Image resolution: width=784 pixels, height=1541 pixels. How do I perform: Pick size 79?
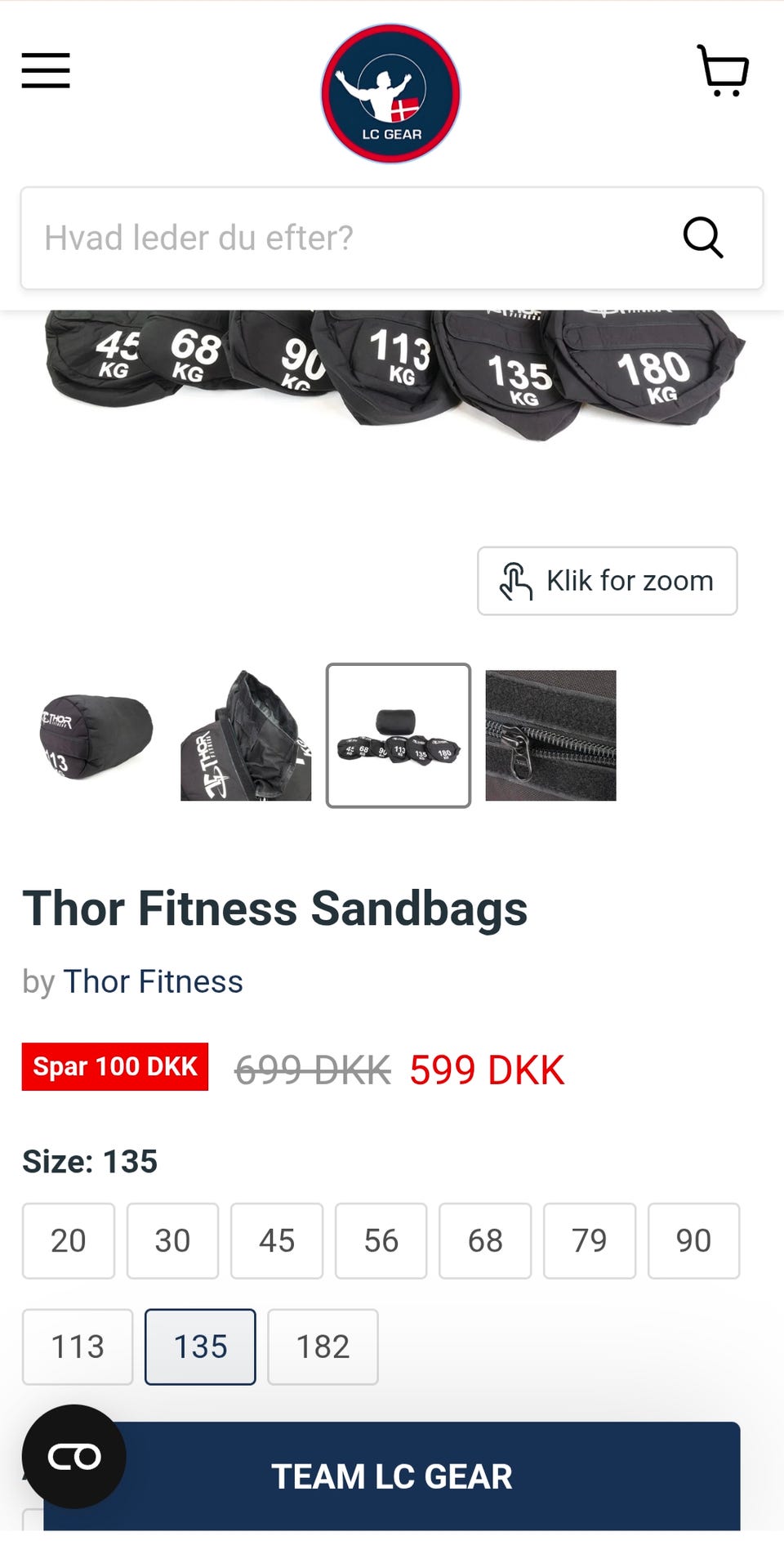[x=589, y=1240]
